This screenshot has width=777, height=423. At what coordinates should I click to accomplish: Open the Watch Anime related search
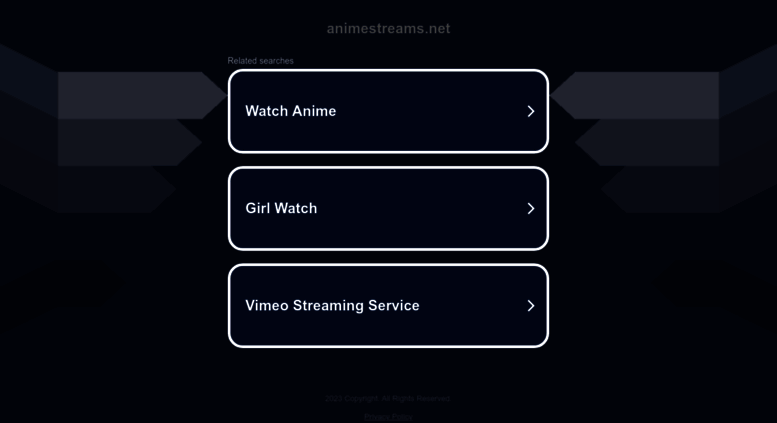[x=388, y=111]
